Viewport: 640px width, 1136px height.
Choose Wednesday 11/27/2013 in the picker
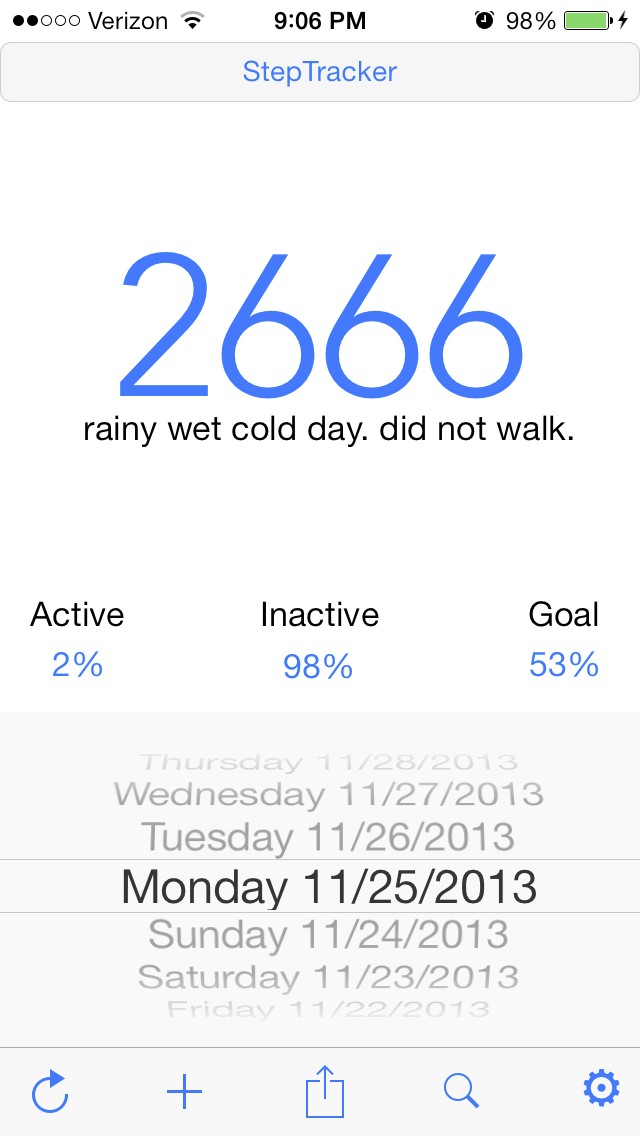click(x=328, y=794)
